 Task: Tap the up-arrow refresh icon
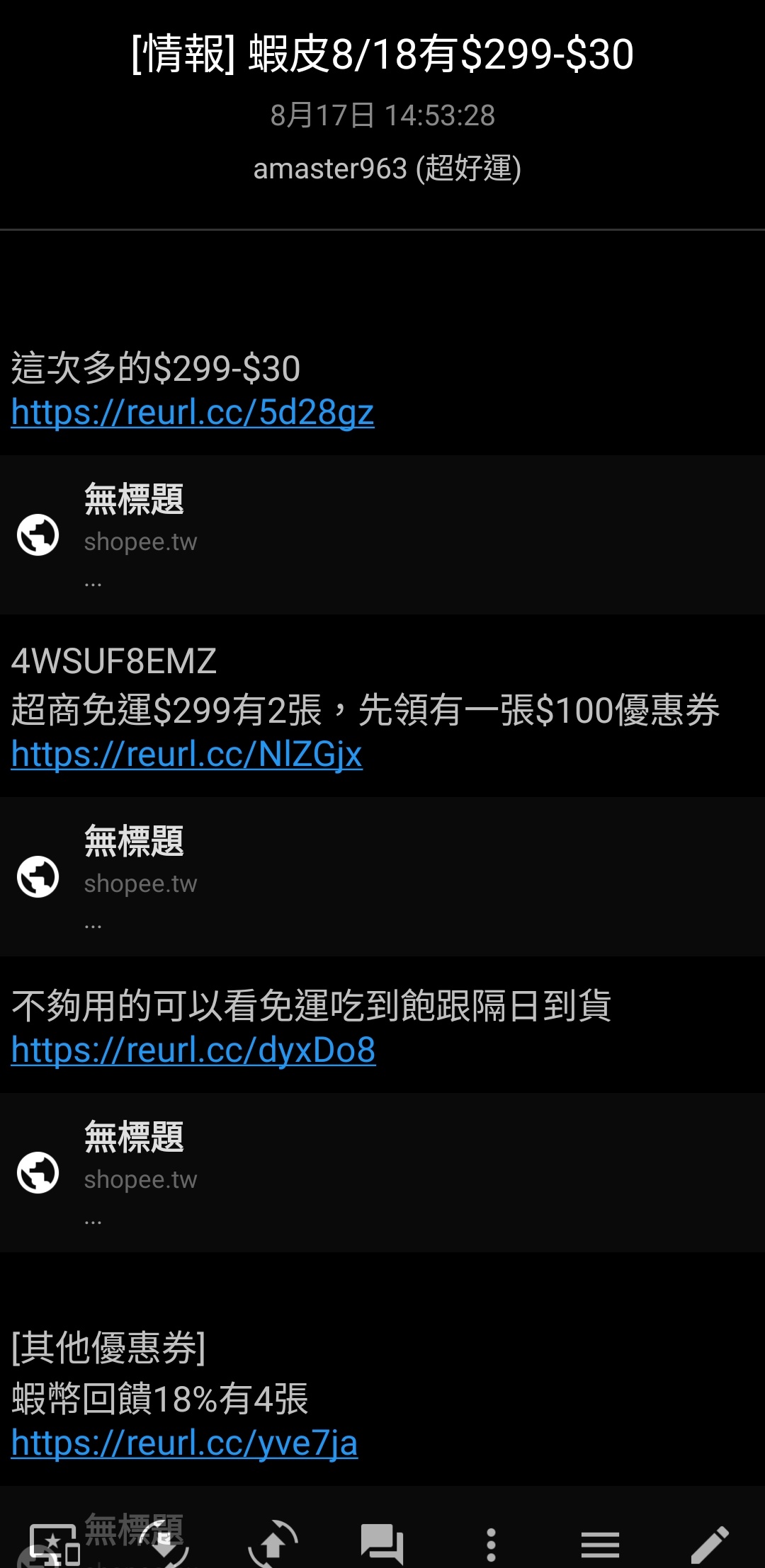[x=273, y=1544]
